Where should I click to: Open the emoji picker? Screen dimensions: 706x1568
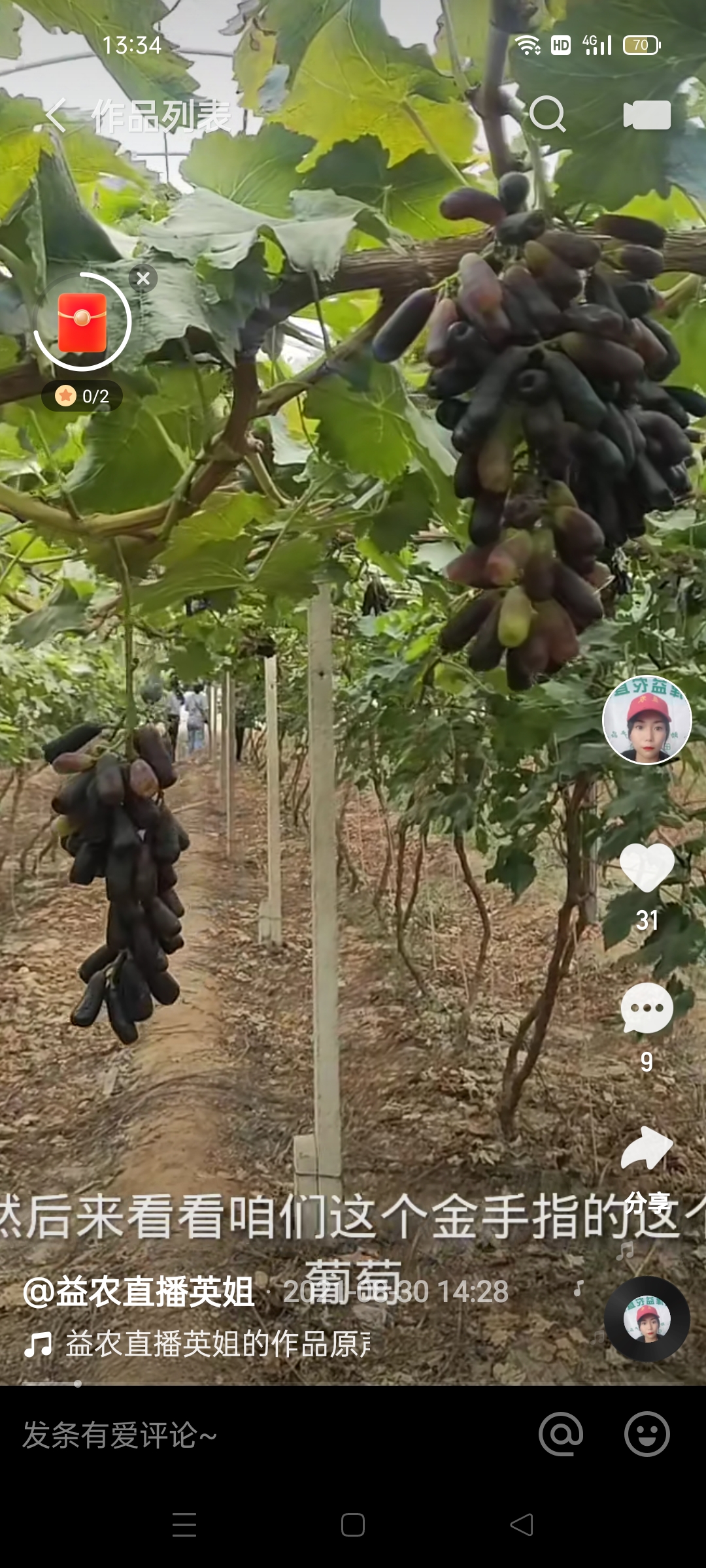pyautogui.click(x=647, y=1434)
